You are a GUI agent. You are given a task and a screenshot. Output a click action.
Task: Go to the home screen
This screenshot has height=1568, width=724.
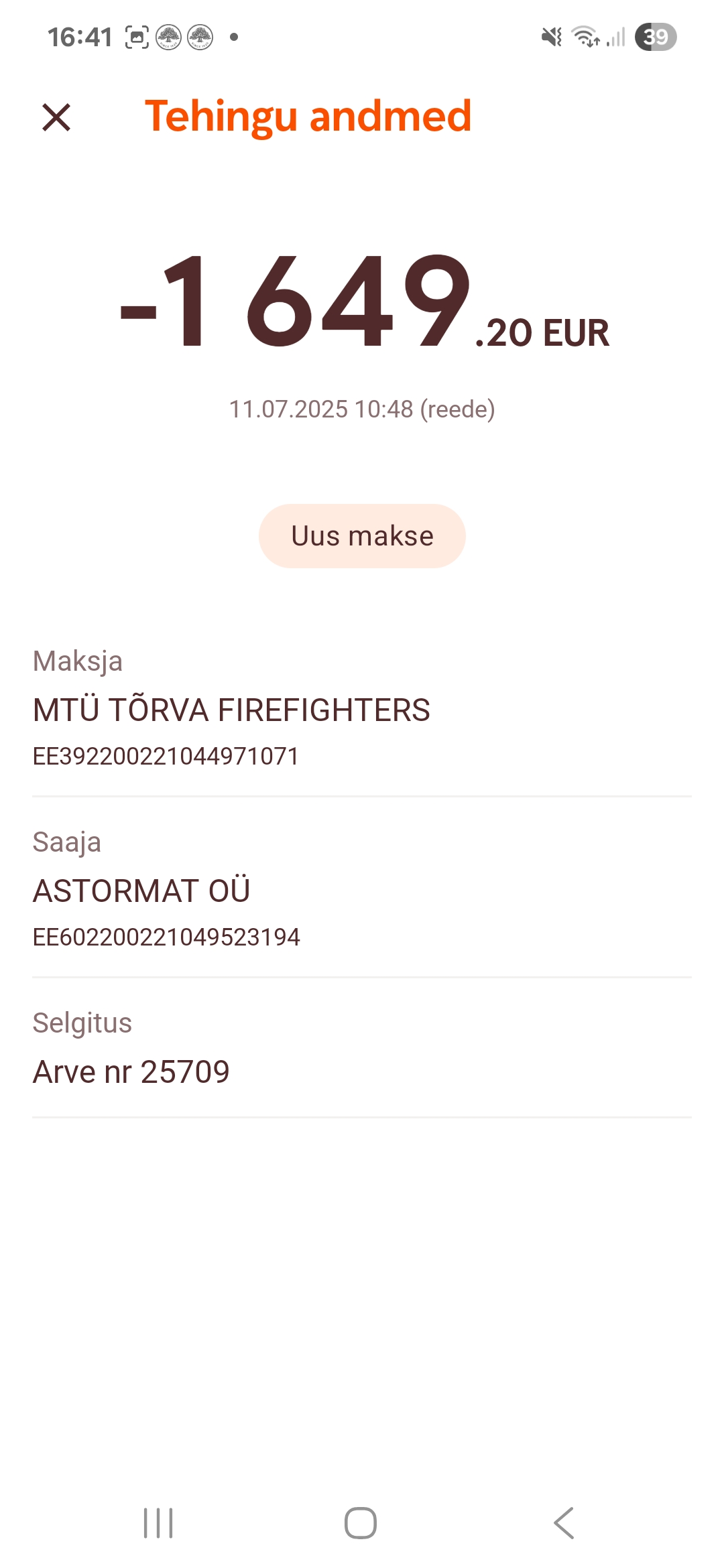click(361, 1523)
